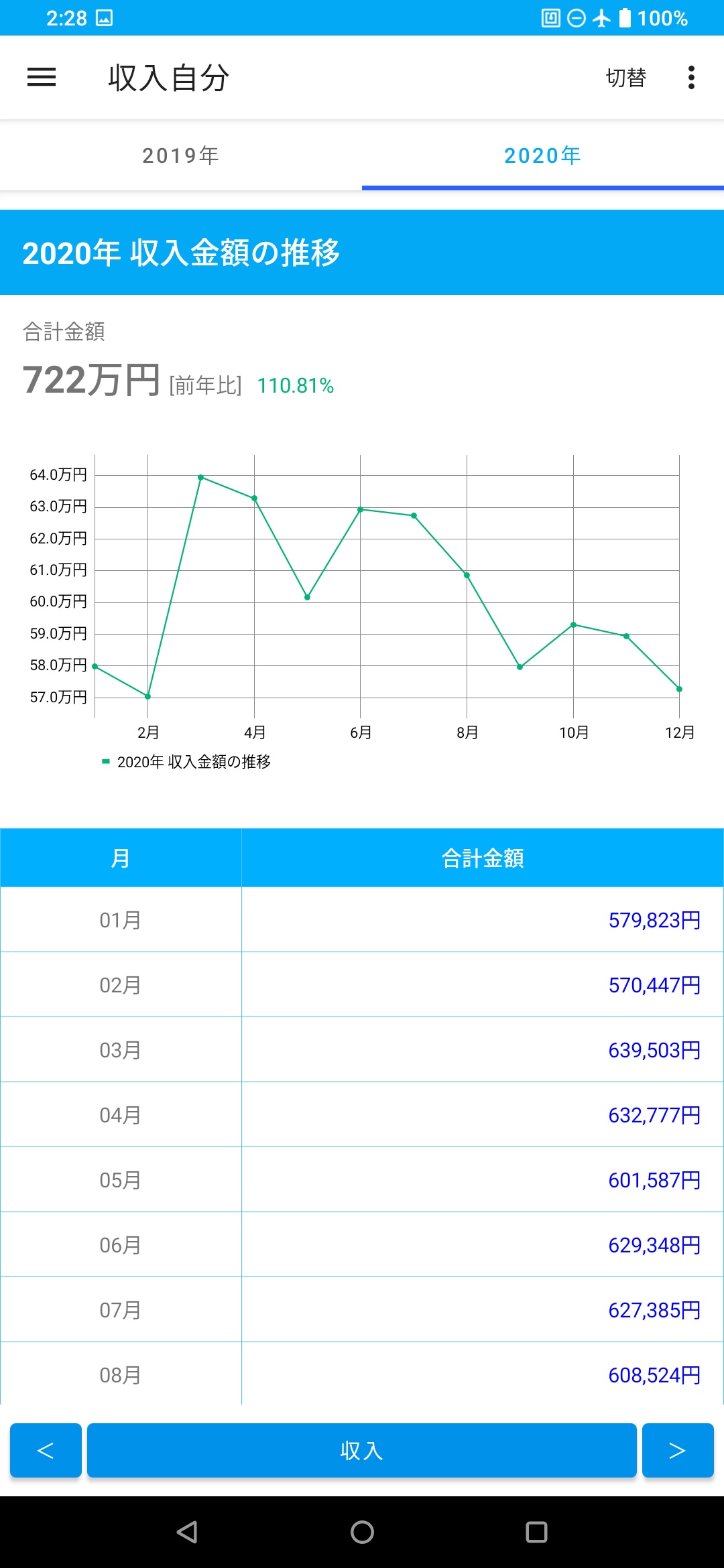Tap the 収入 button at the bottom
The width and height of the screenshot is (724, 1568).
[x=361, y=1450]
